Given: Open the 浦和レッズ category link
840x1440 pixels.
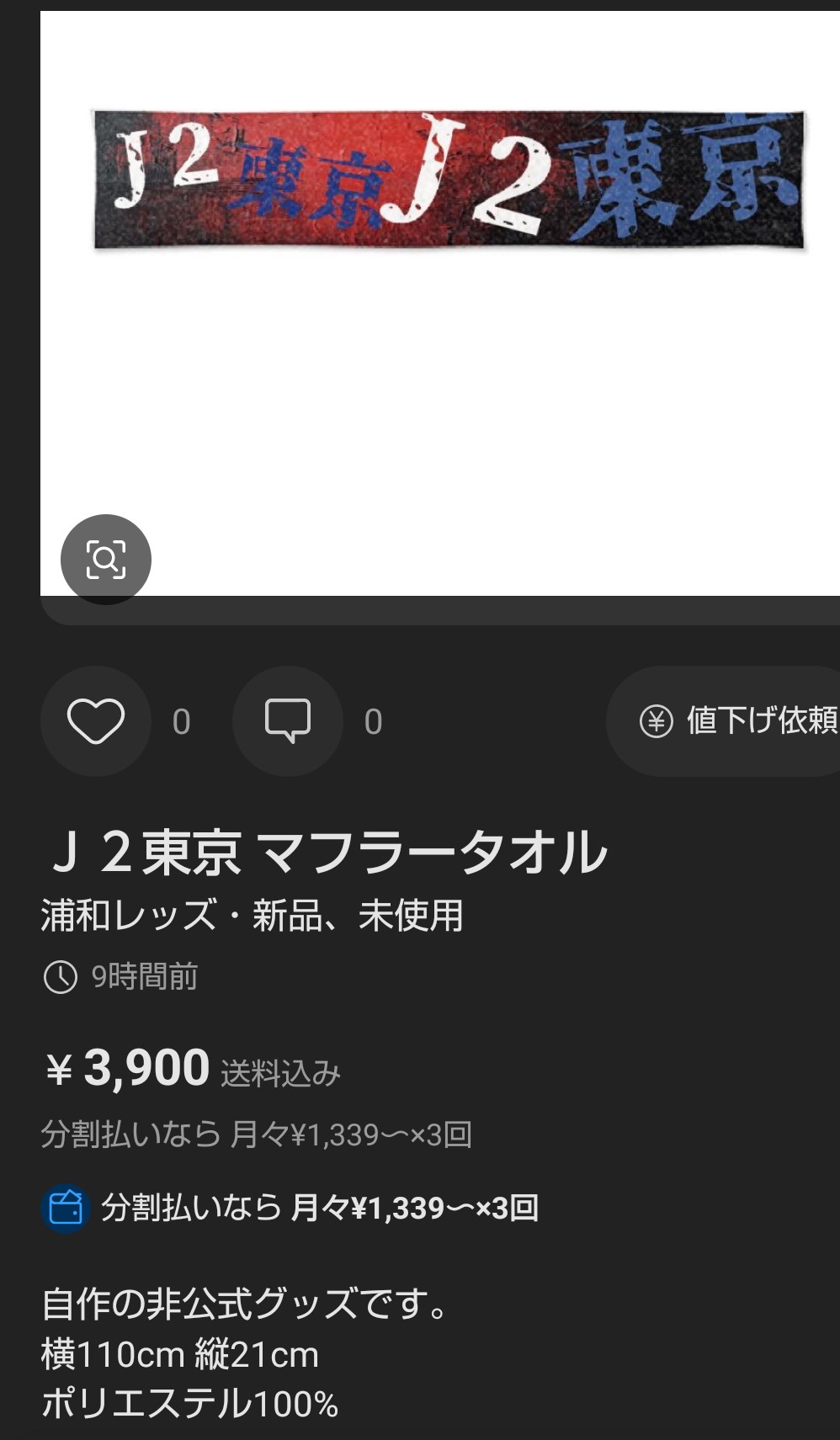Looking at the screenshot, I should pos(129,916).
